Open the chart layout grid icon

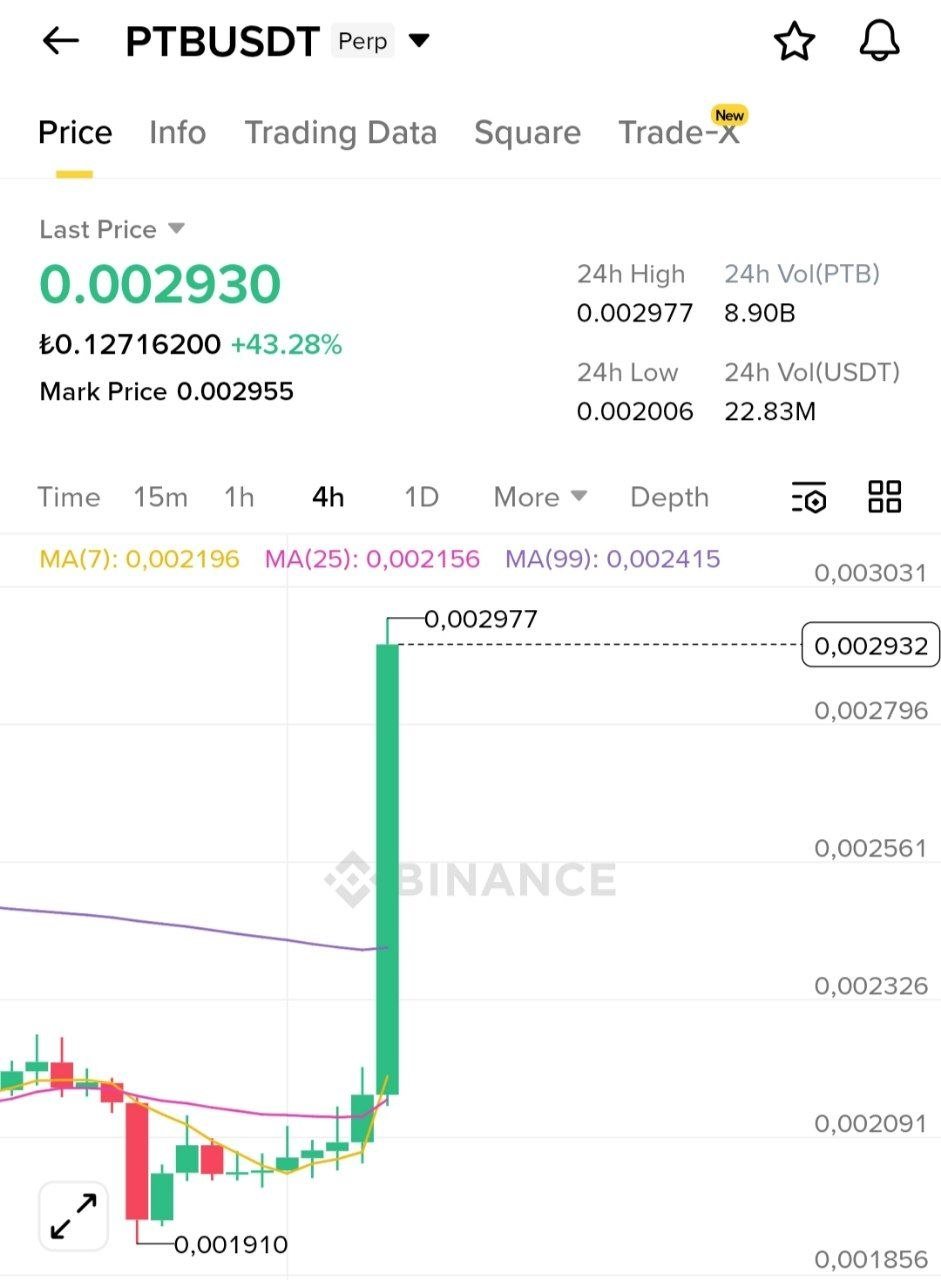tap(885, 497)
